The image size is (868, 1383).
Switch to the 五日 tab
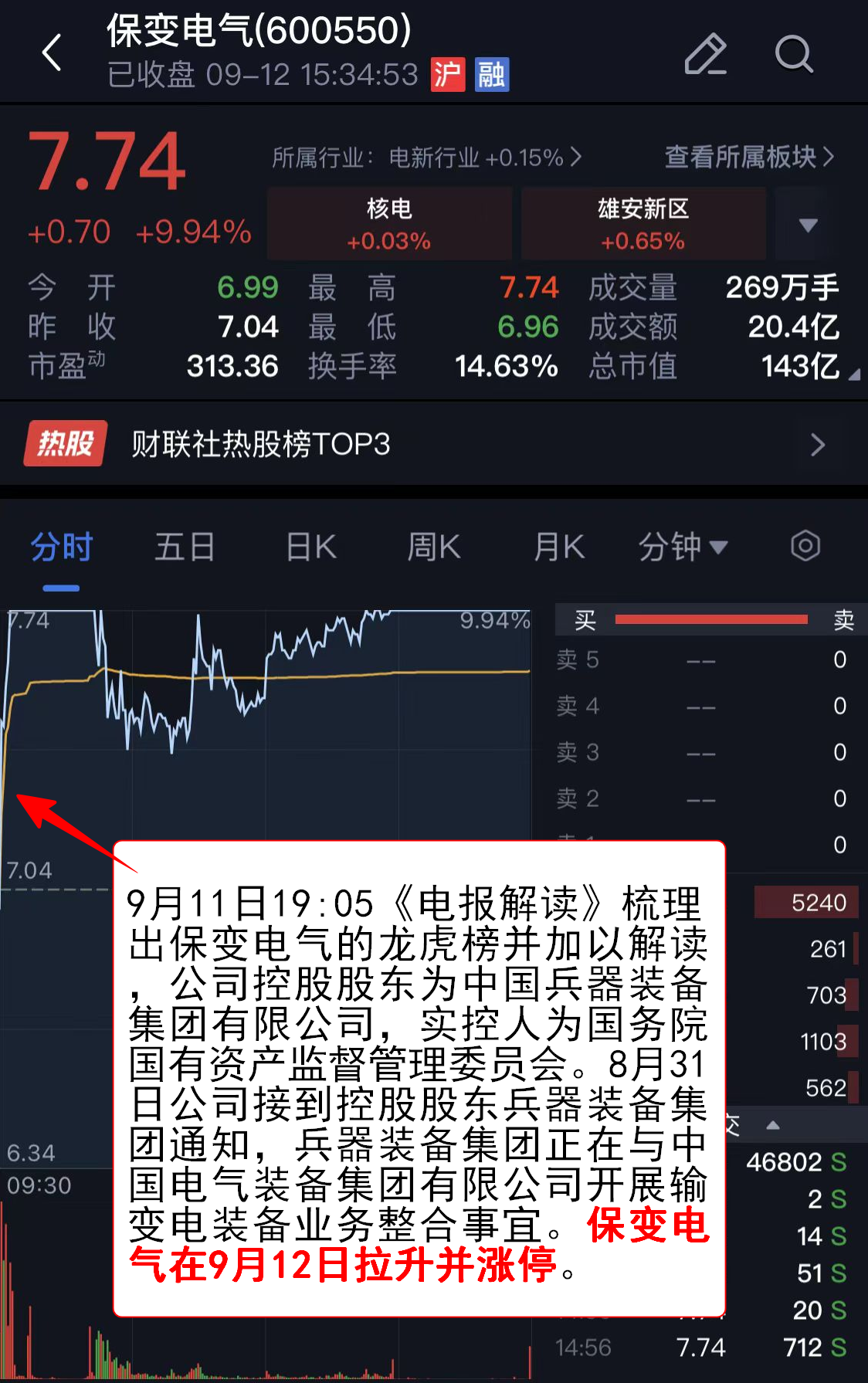tap(185, 547)
